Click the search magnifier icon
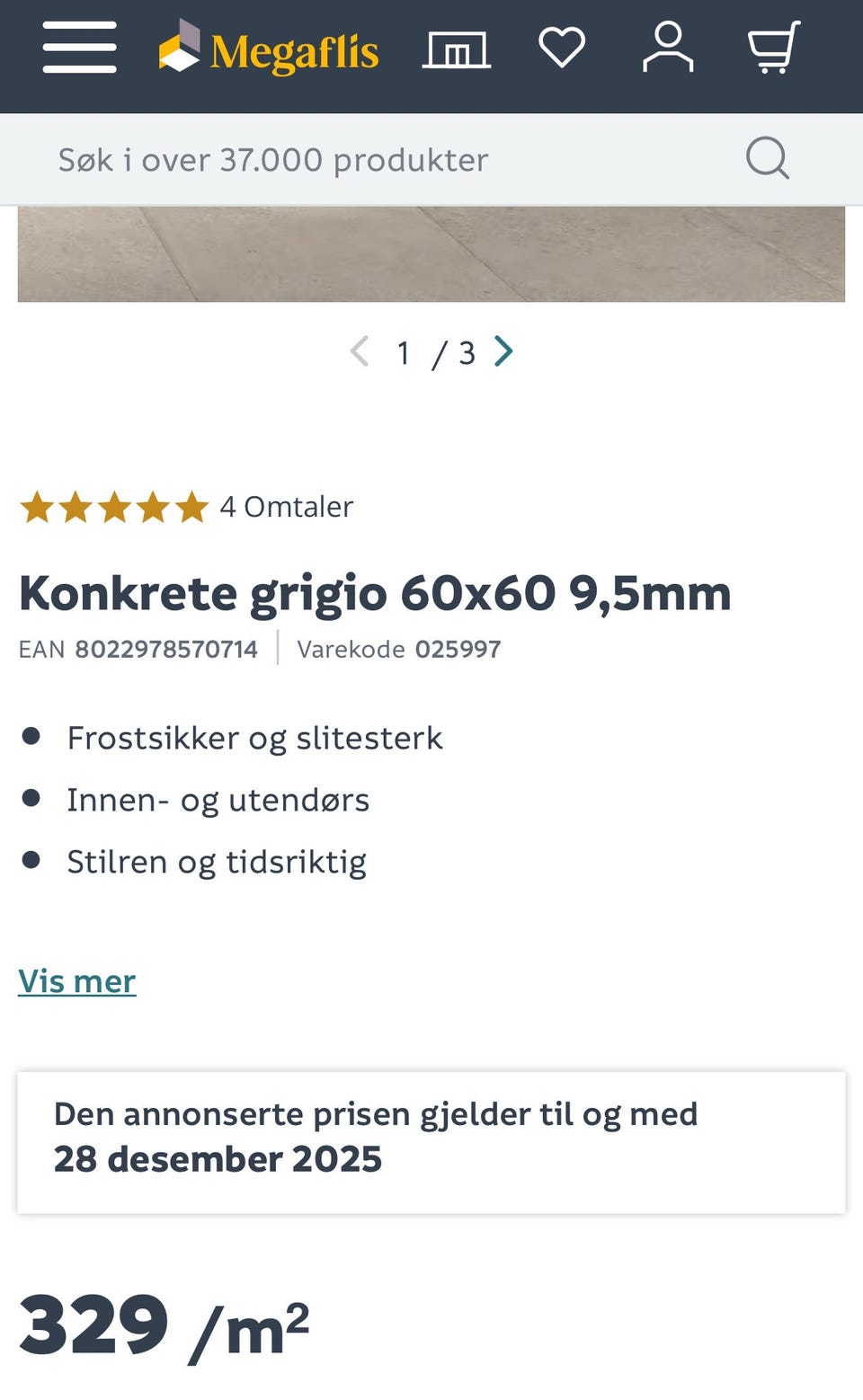The height and width of the screenshot is (1400, 863). (767, 158)
